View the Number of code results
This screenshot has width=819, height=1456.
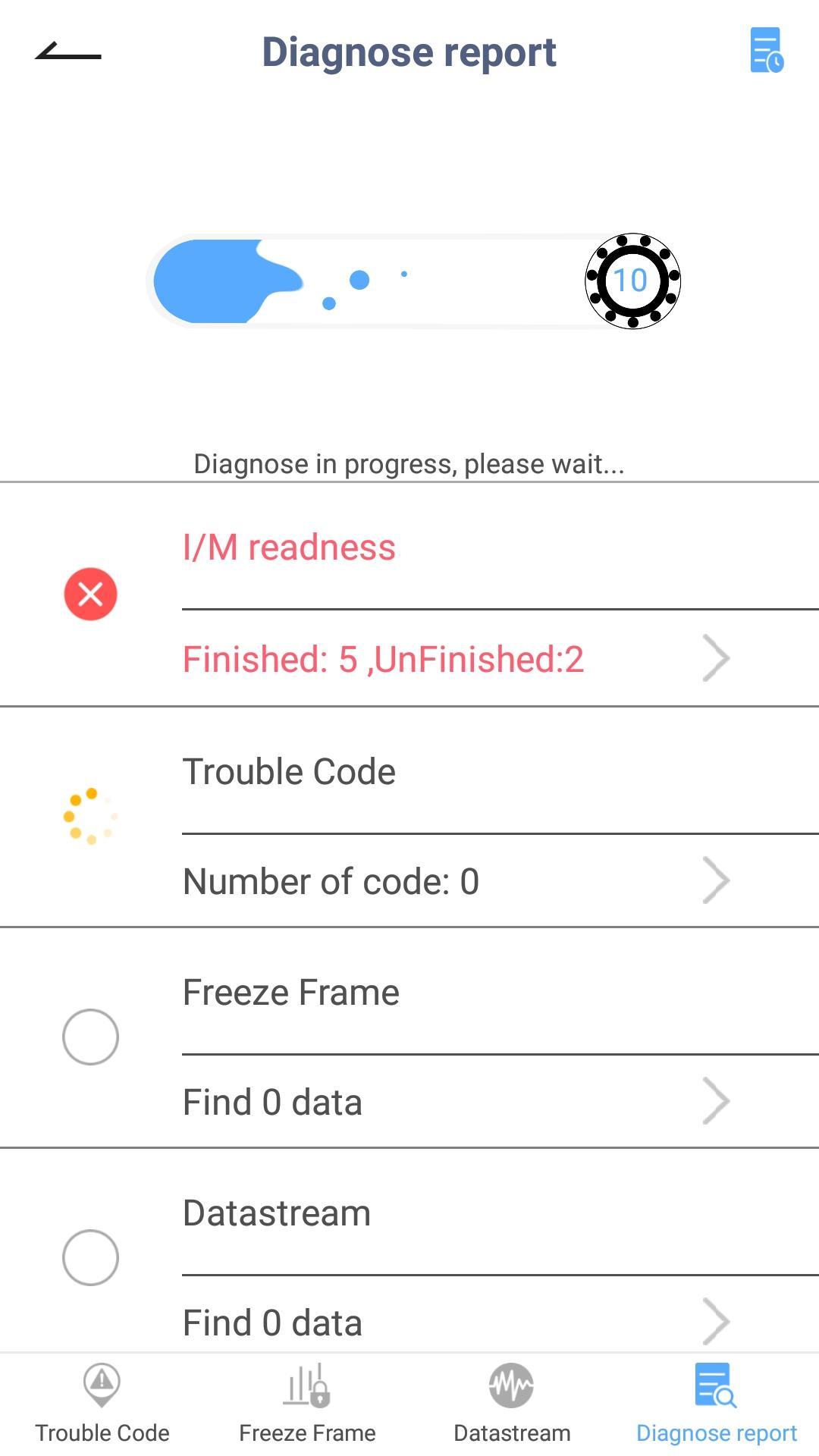coord(455,881)
